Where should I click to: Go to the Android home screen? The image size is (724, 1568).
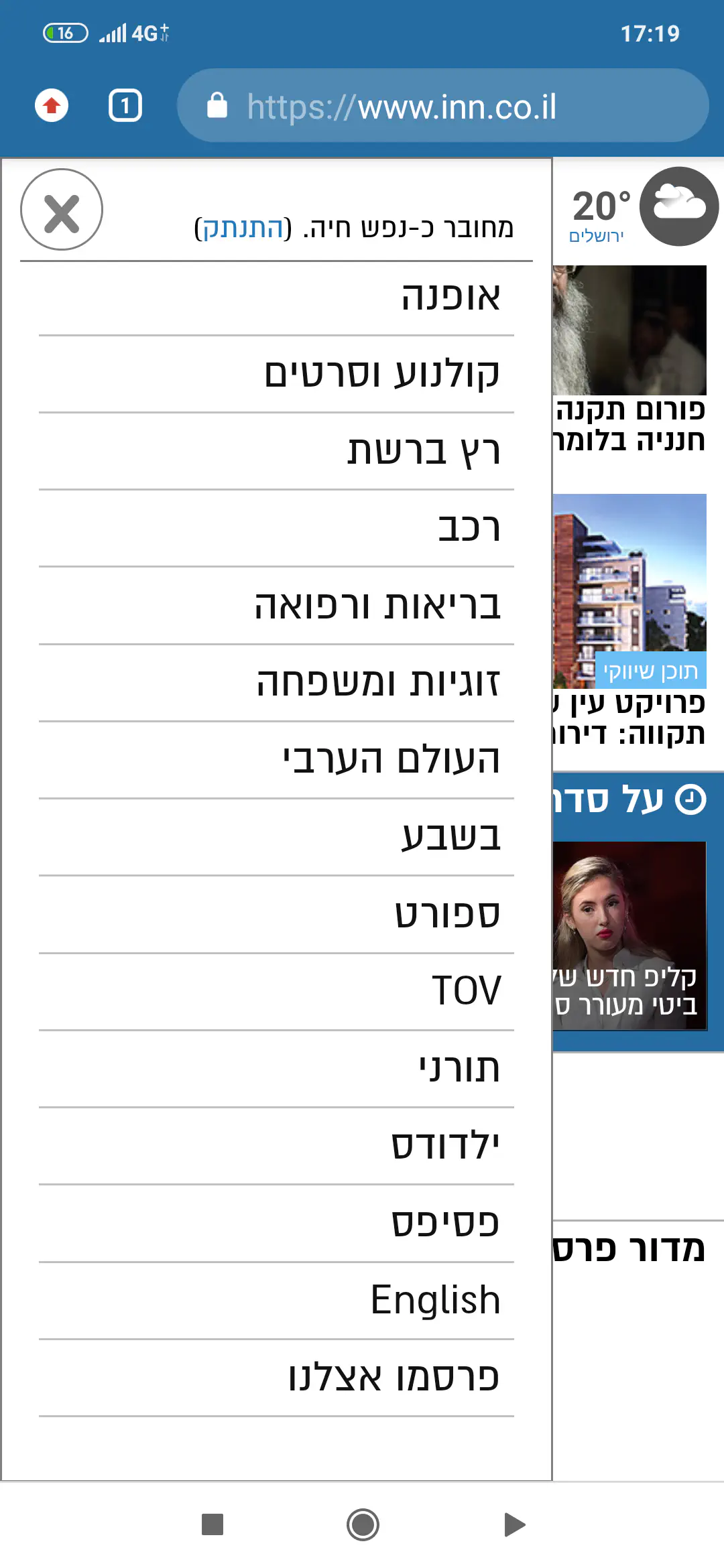(363, 1524)
